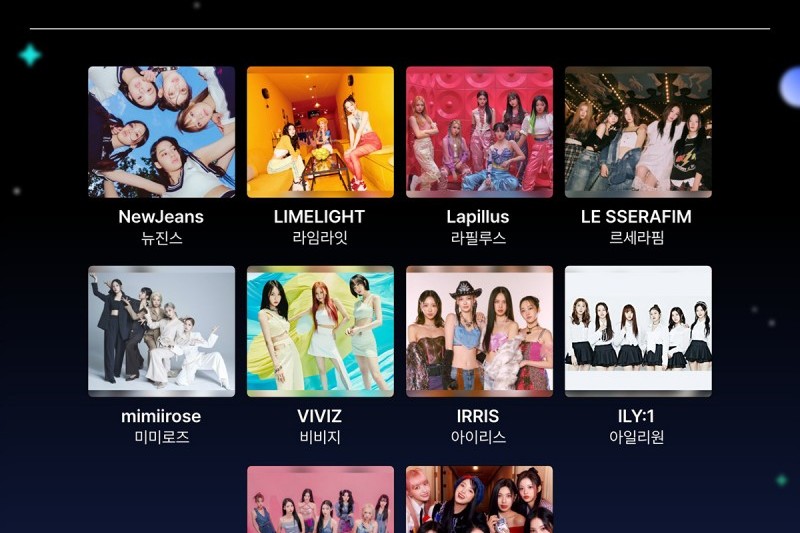Pick the IRRIS group card
The height and width of the screenshot is (533, 800).
pyautogui.click(x=479, y=331)
